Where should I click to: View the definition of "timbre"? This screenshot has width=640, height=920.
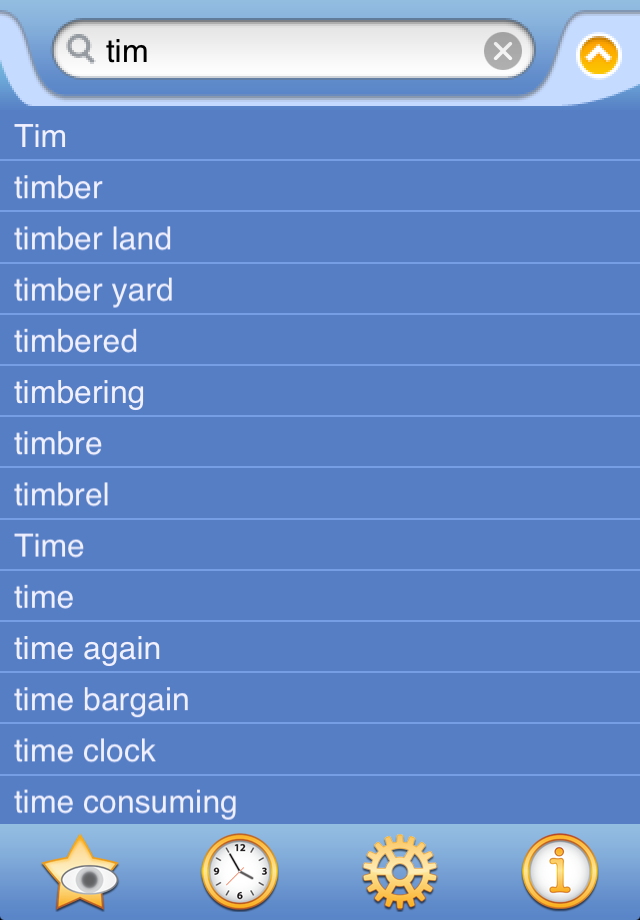tap(320, 443)
